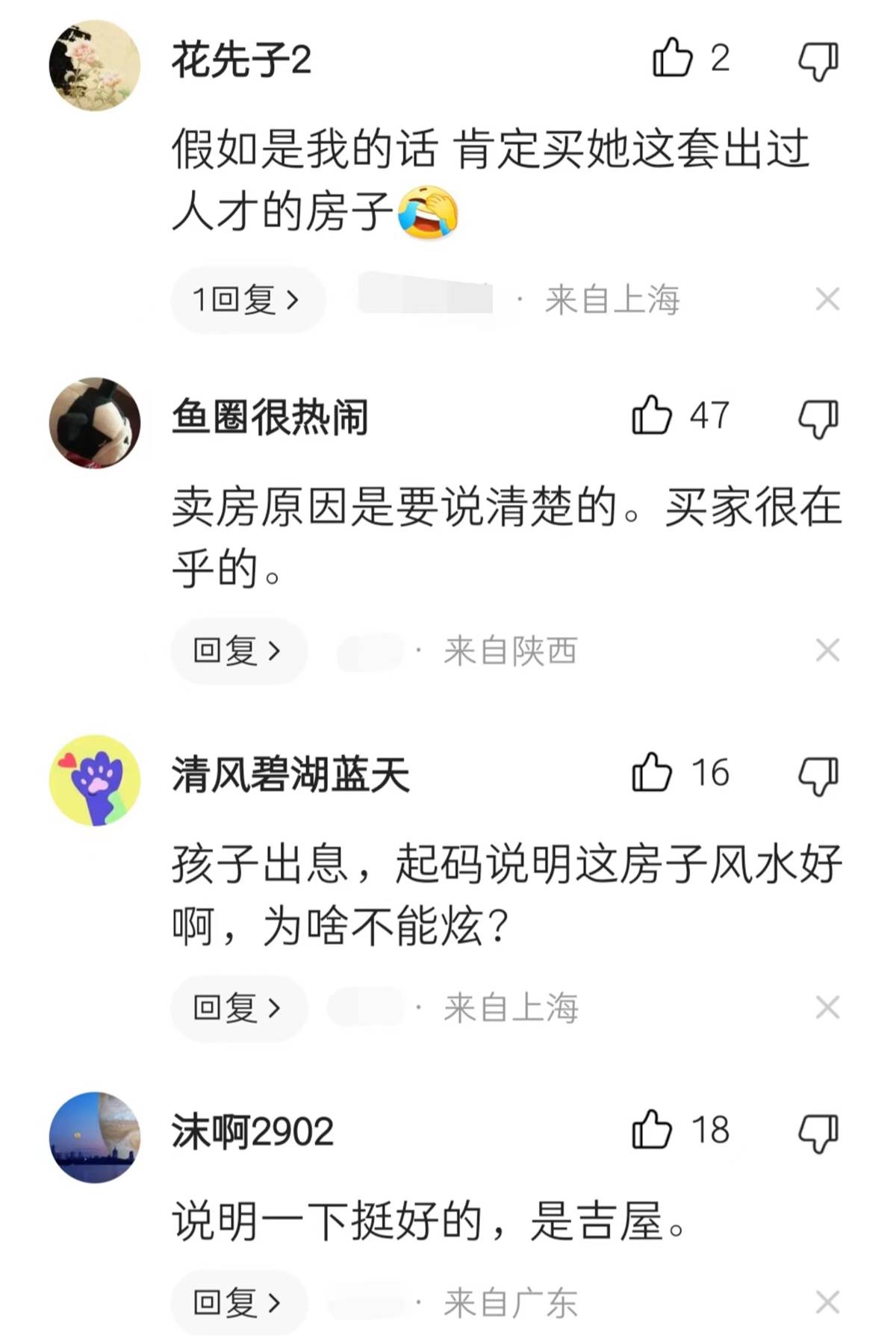This screenshot has height=1336, width=896.
Task: Dismiss the comment from 清风碧湖蓝天
Action: point(827,1007)
